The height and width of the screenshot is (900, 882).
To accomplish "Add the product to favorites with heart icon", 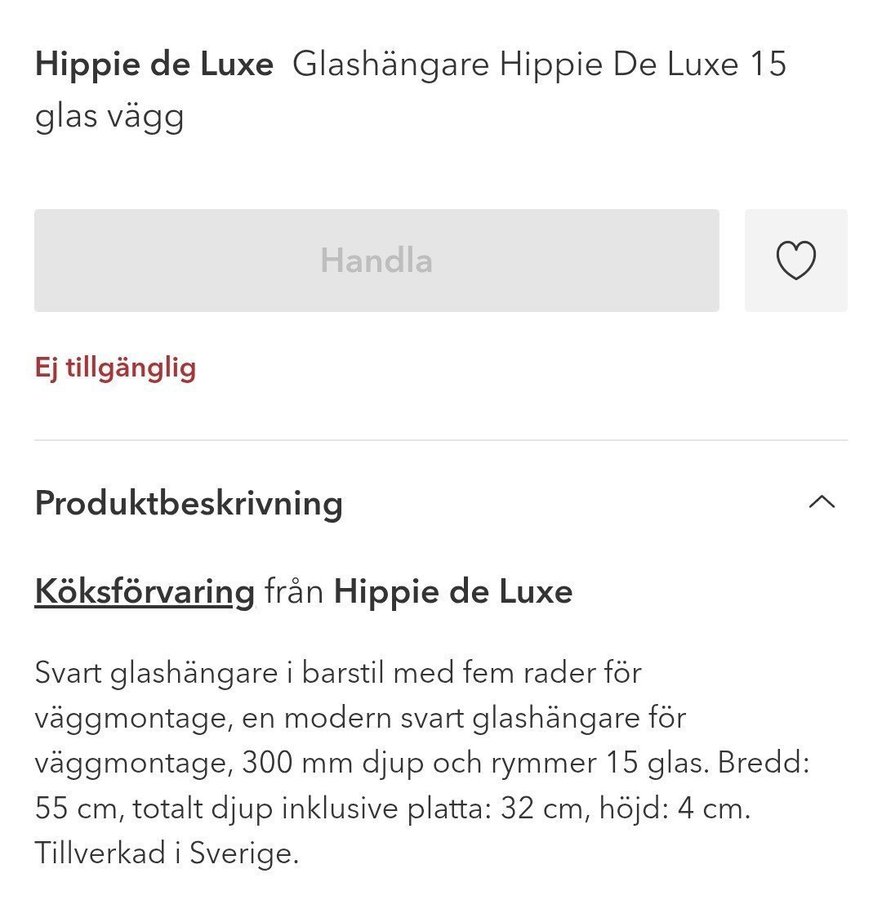I will 796,260.
